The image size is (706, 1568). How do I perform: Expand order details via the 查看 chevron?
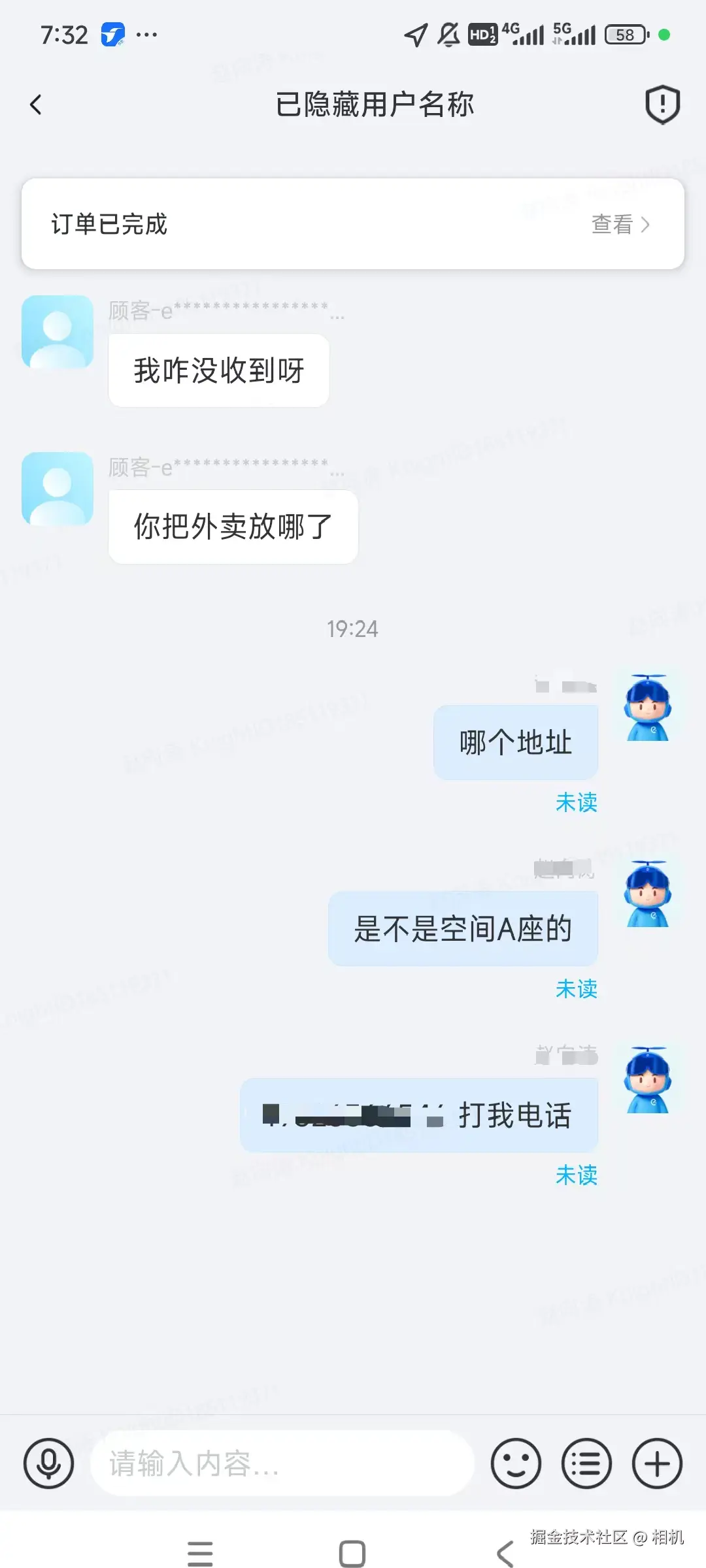click(x=619, y=224)
